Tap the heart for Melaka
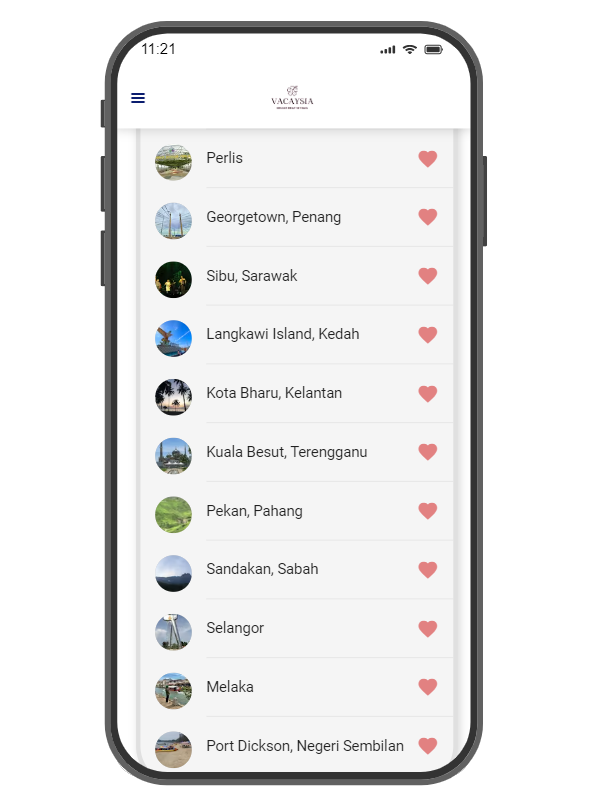600x797 pixels. pos(427,687)
